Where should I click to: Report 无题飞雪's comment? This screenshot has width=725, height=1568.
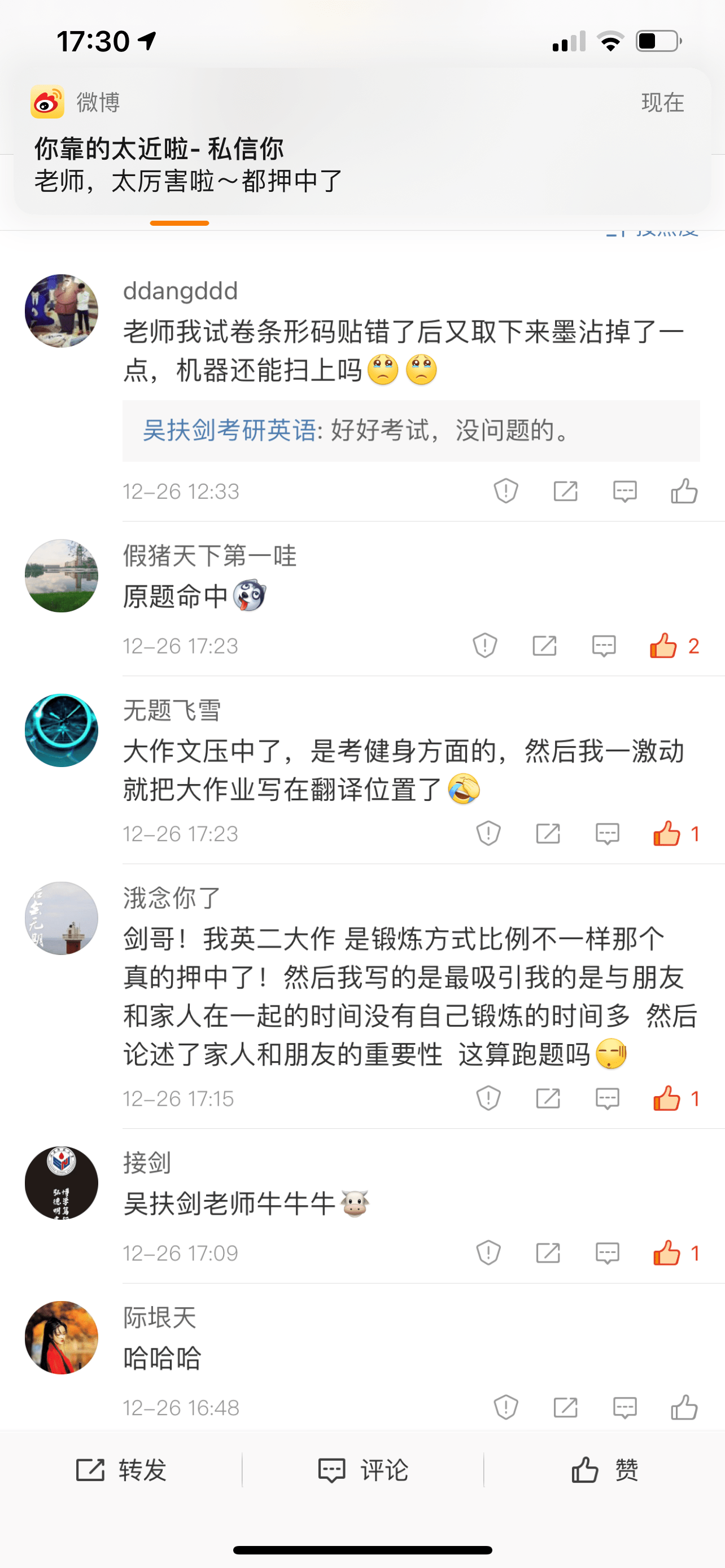coord(488,833)
